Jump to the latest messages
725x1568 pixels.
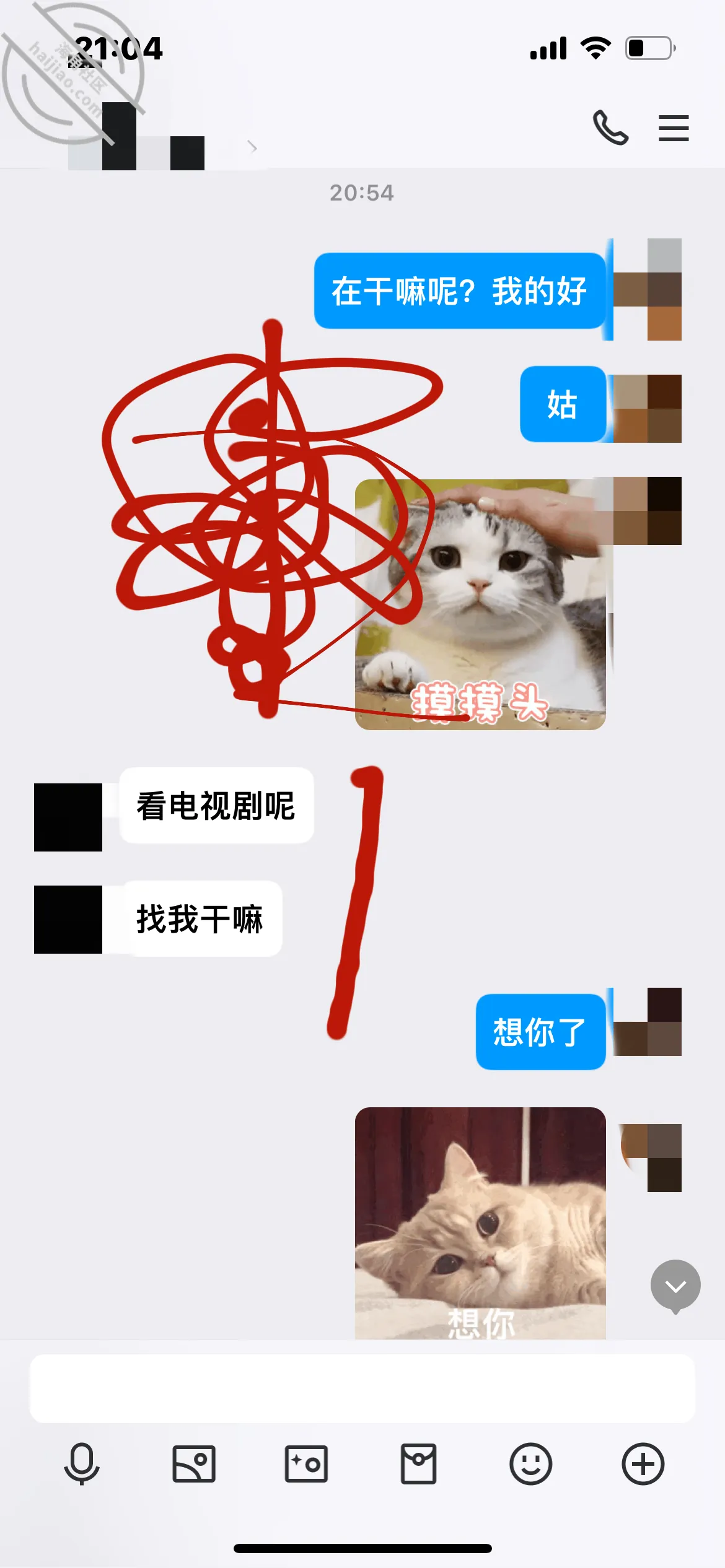point(675,1287)
